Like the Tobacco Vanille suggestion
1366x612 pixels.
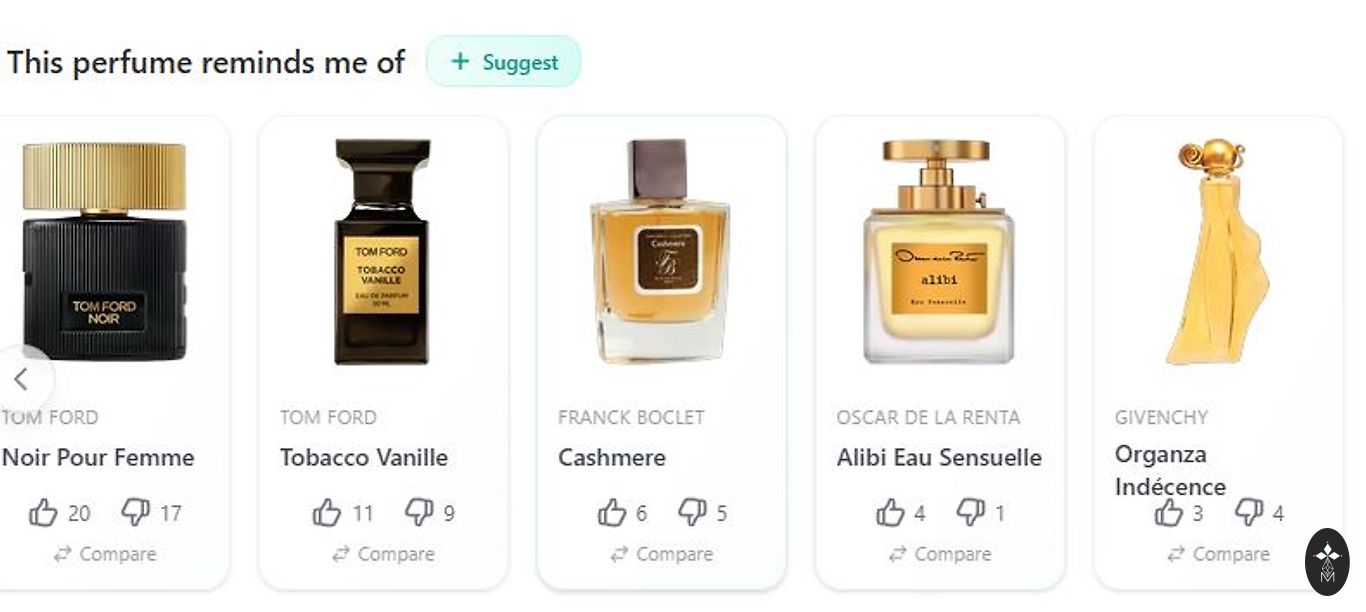pos(327,513)
